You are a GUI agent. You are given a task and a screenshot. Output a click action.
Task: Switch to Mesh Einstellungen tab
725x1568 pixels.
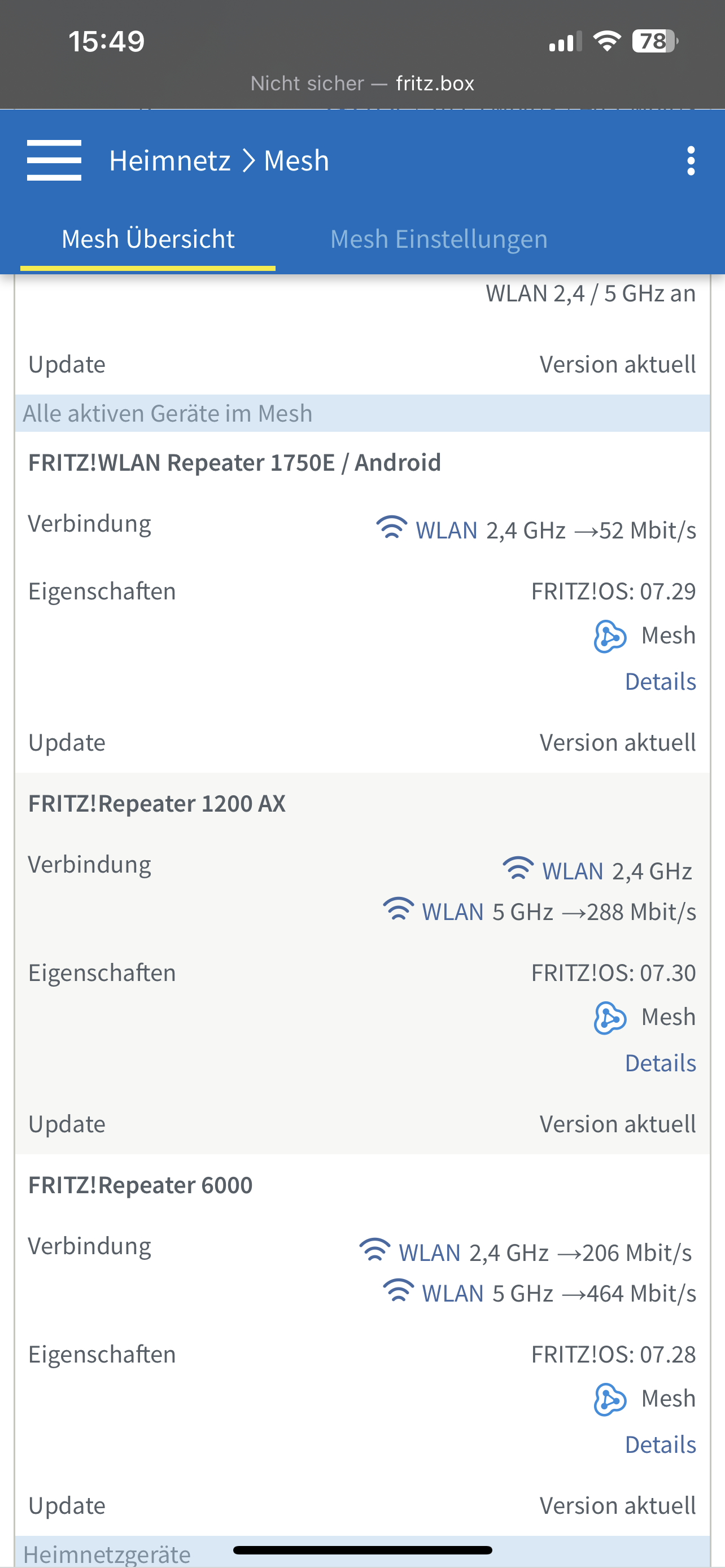(438, 239)
